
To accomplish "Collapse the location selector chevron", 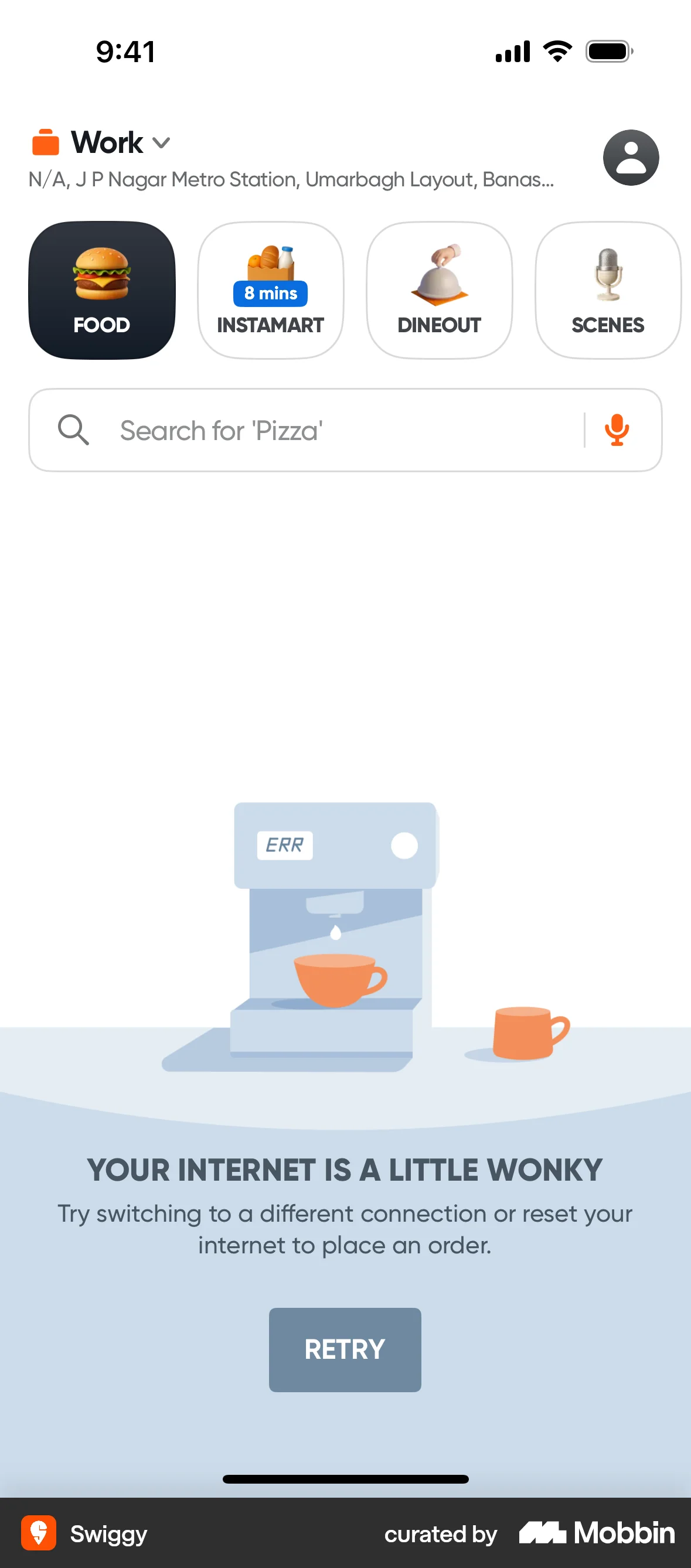I will [161, 144].
